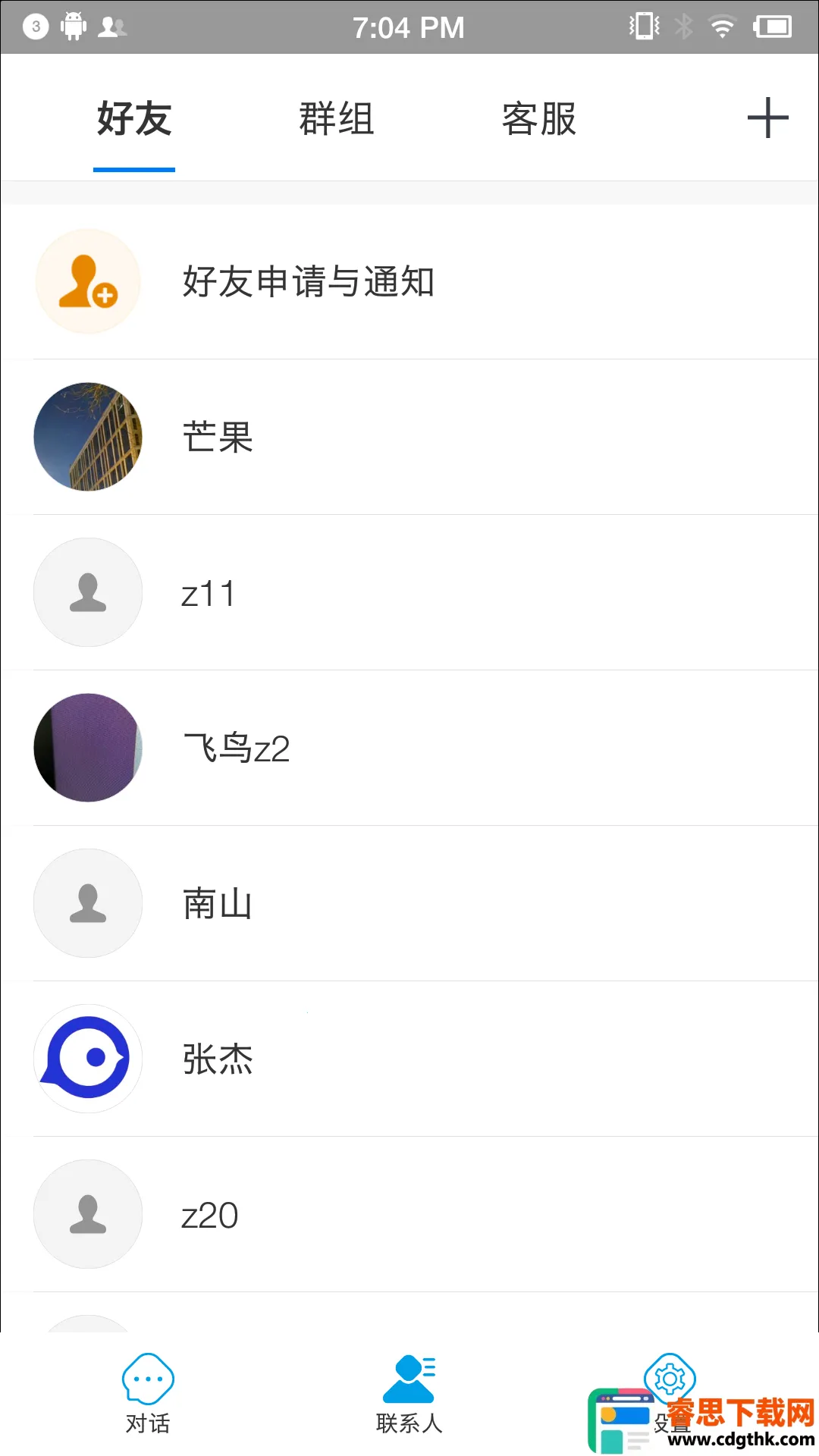Open contact z20
The height and width of the screenshot is (1456, 819).
click(x=210, y=1215)
